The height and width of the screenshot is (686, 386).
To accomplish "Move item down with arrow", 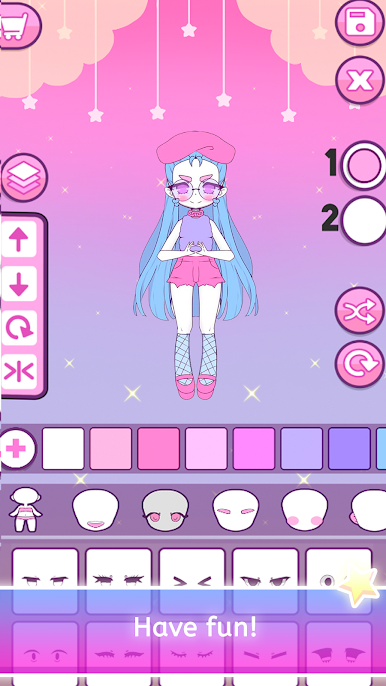I will pyautogui.click(x=19, y=284).
